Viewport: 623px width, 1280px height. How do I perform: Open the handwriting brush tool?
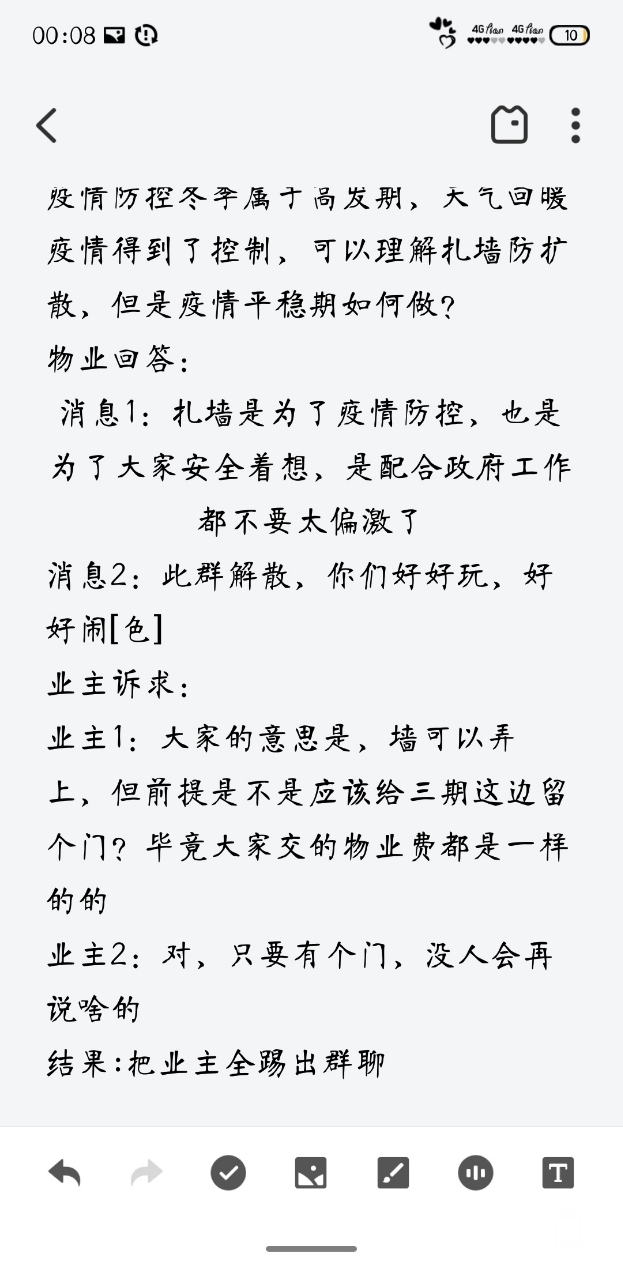coord(393,1172)
